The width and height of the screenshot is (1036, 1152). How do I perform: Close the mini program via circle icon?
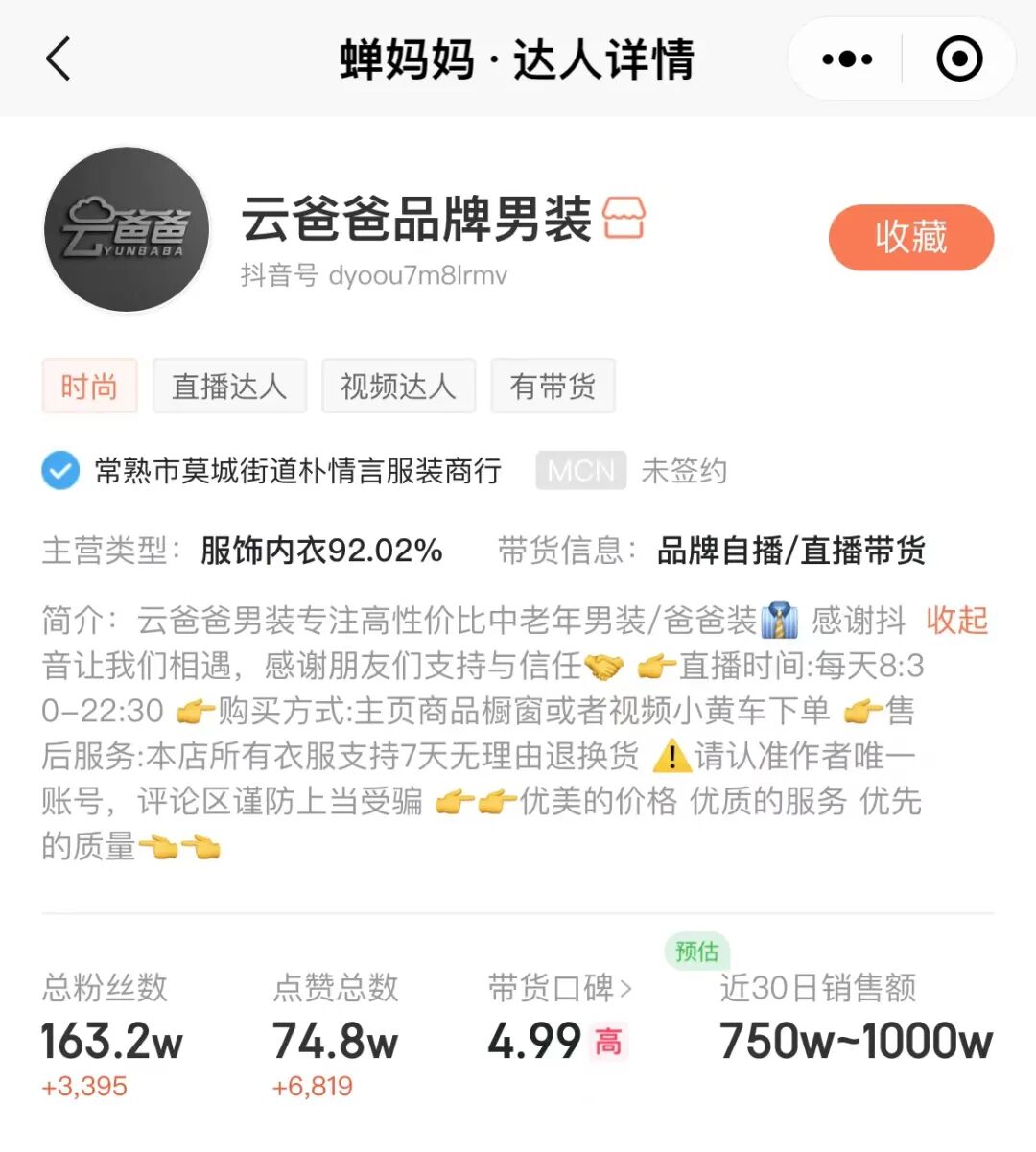[958, 59]
